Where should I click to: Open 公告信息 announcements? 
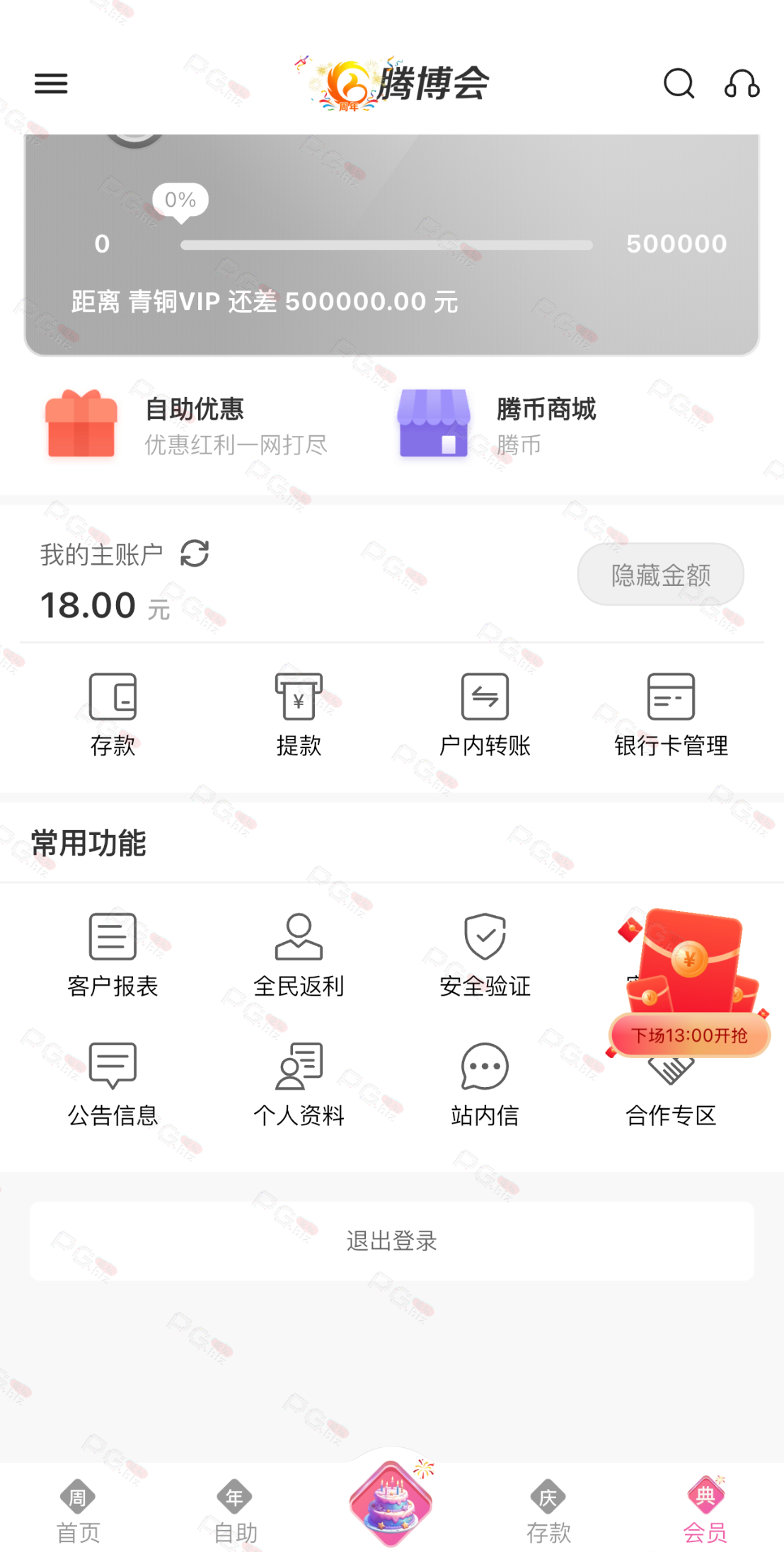click(113, 1083)
